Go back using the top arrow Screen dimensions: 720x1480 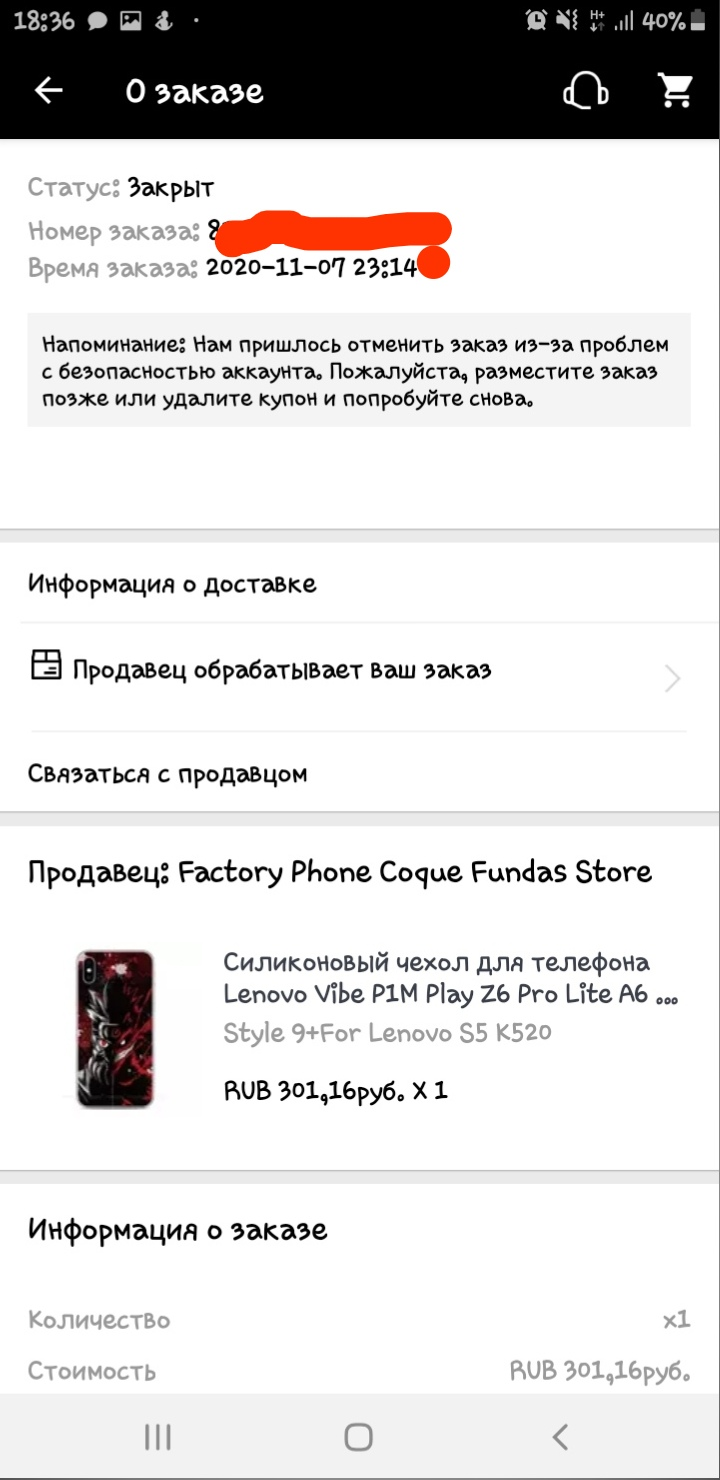pos(49,91)
